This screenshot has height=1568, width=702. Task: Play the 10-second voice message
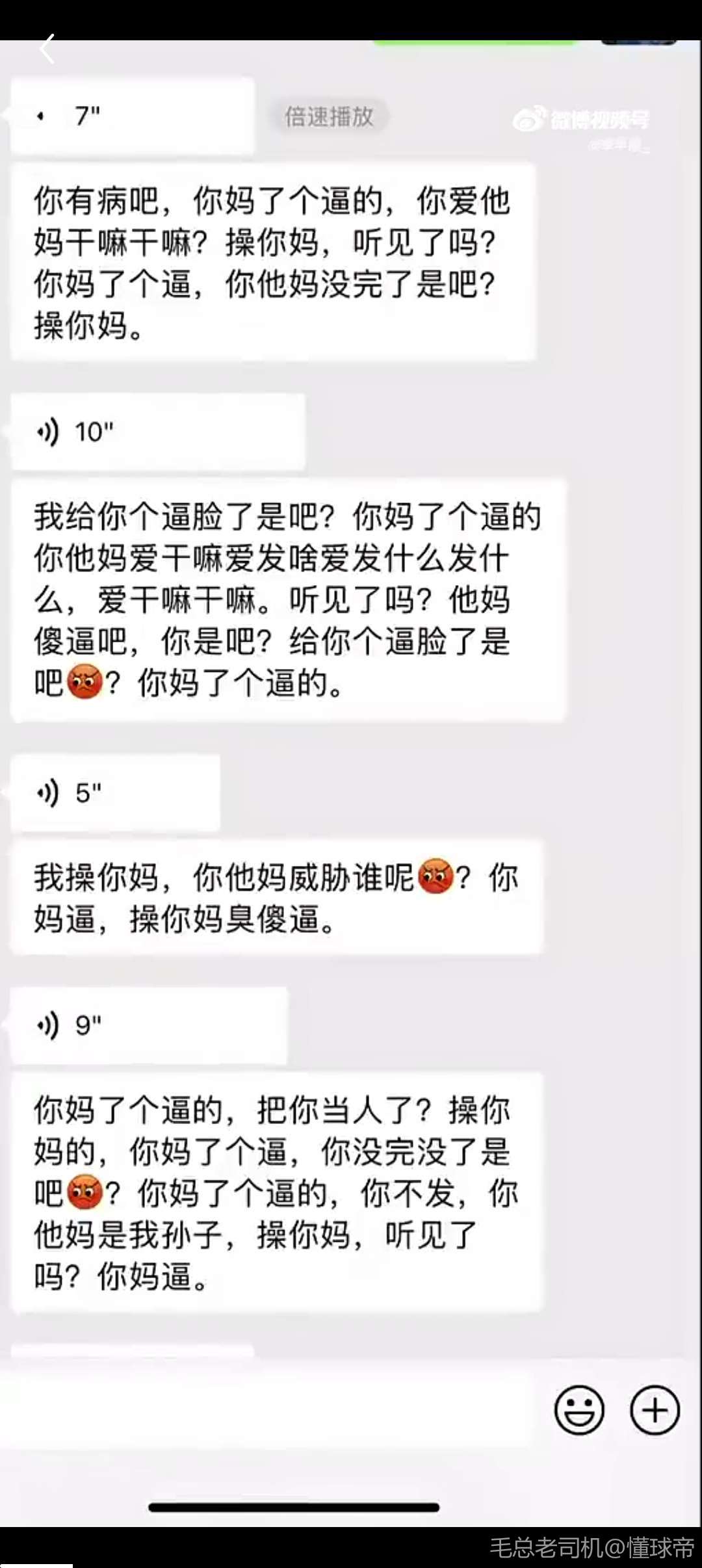click(x=157, y=432)
